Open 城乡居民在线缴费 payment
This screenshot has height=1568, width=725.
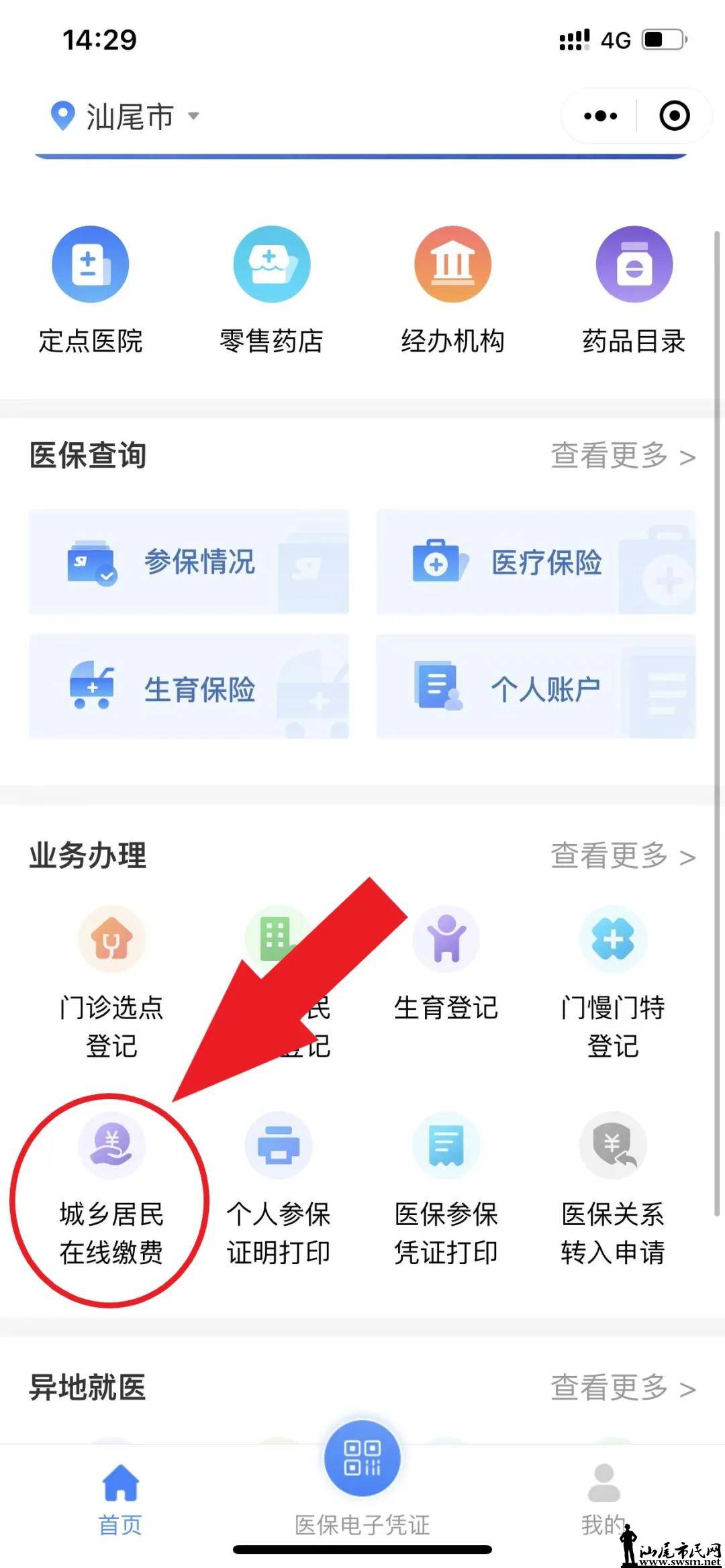coord(111,1189)
